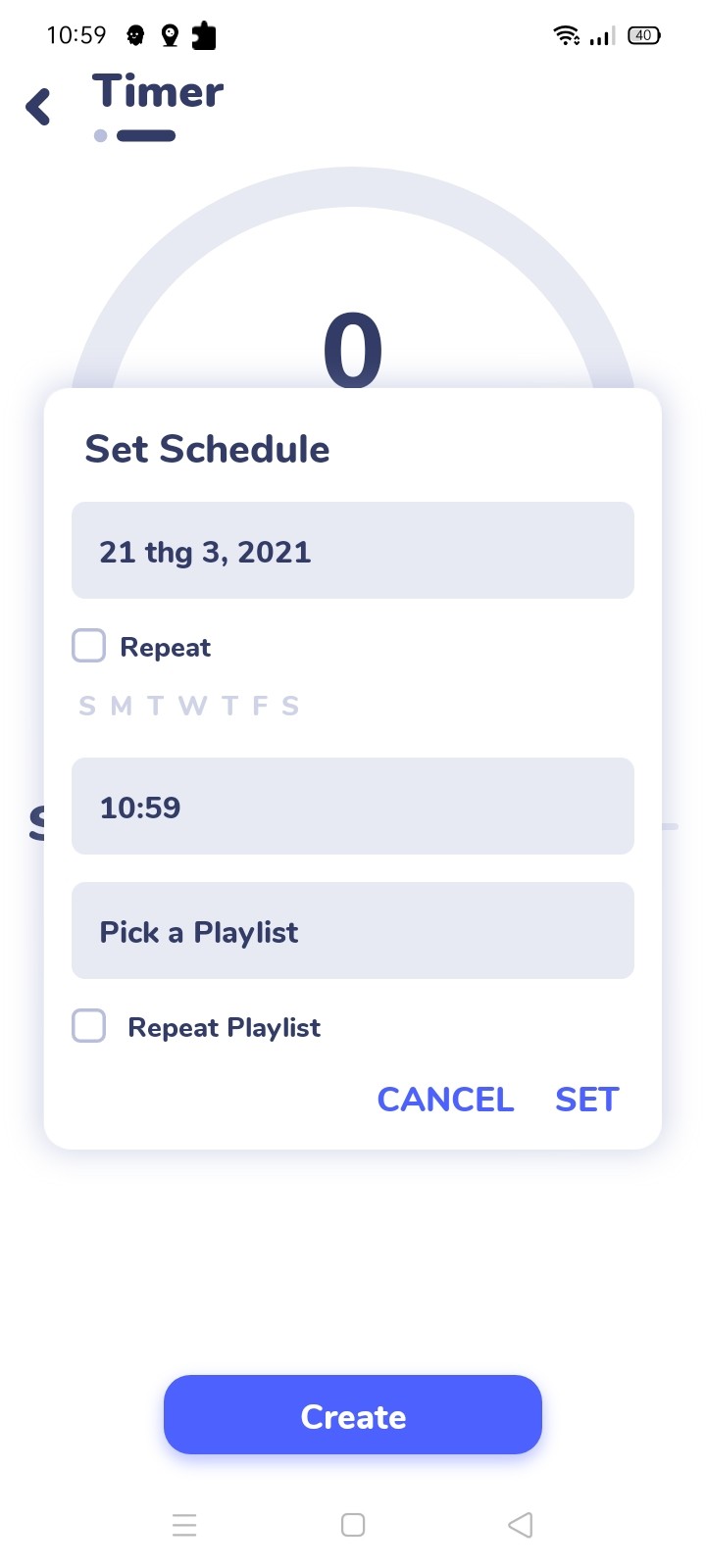
Task: Open the time selector showing 10:59
Action: (353, 806)
